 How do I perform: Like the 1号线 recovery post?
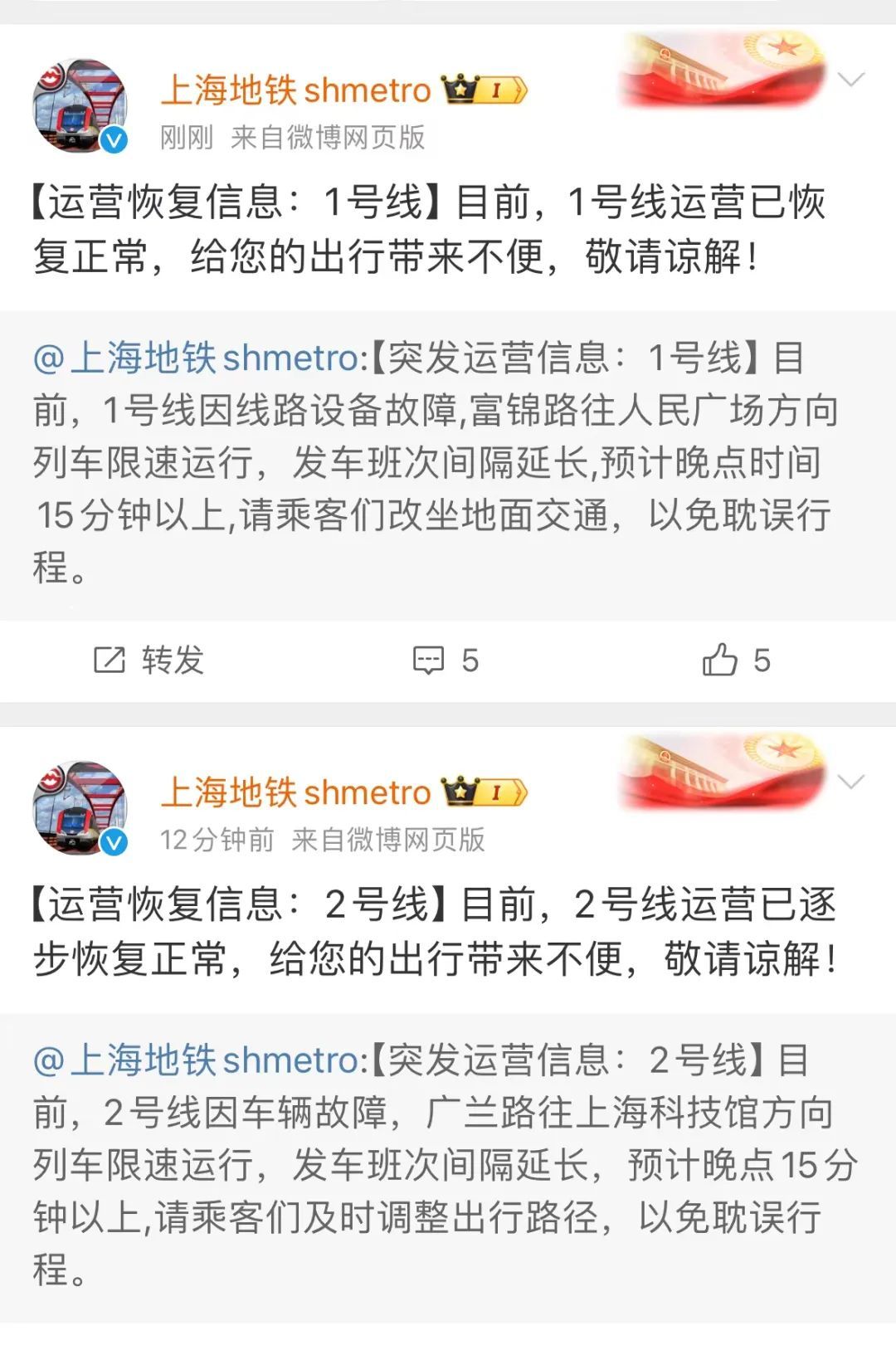tap(737, 660)
